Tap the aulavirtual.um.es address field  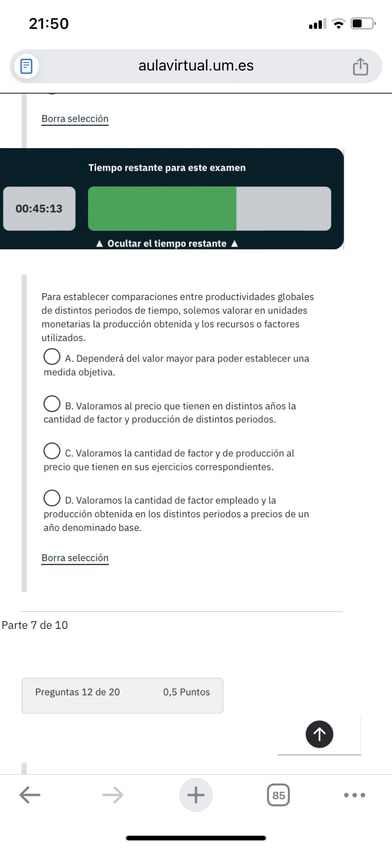pos(196,66)
